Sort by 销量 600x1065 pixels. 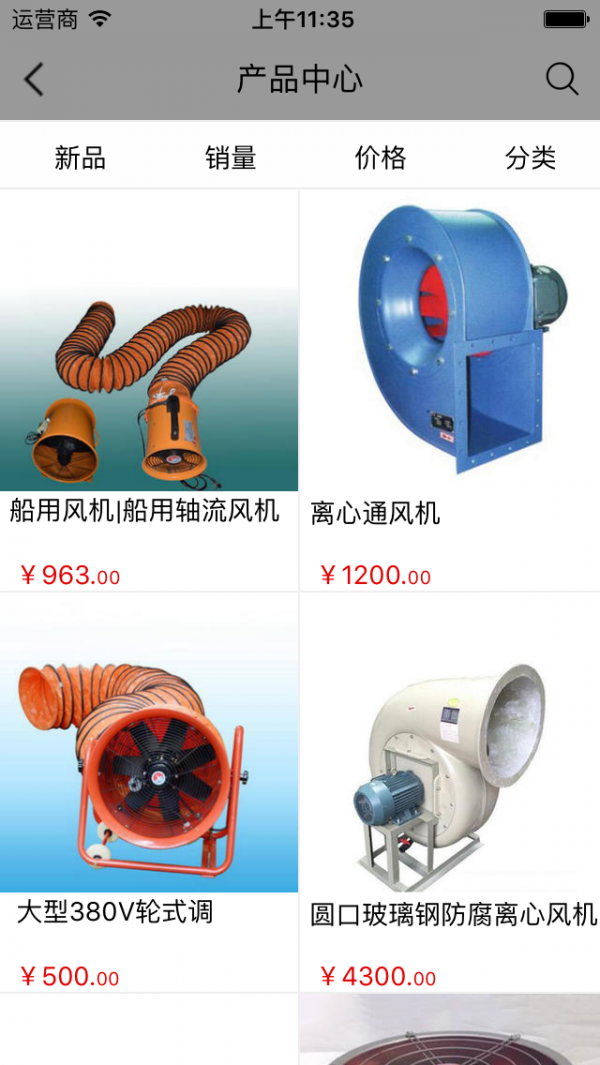(230, 158)
